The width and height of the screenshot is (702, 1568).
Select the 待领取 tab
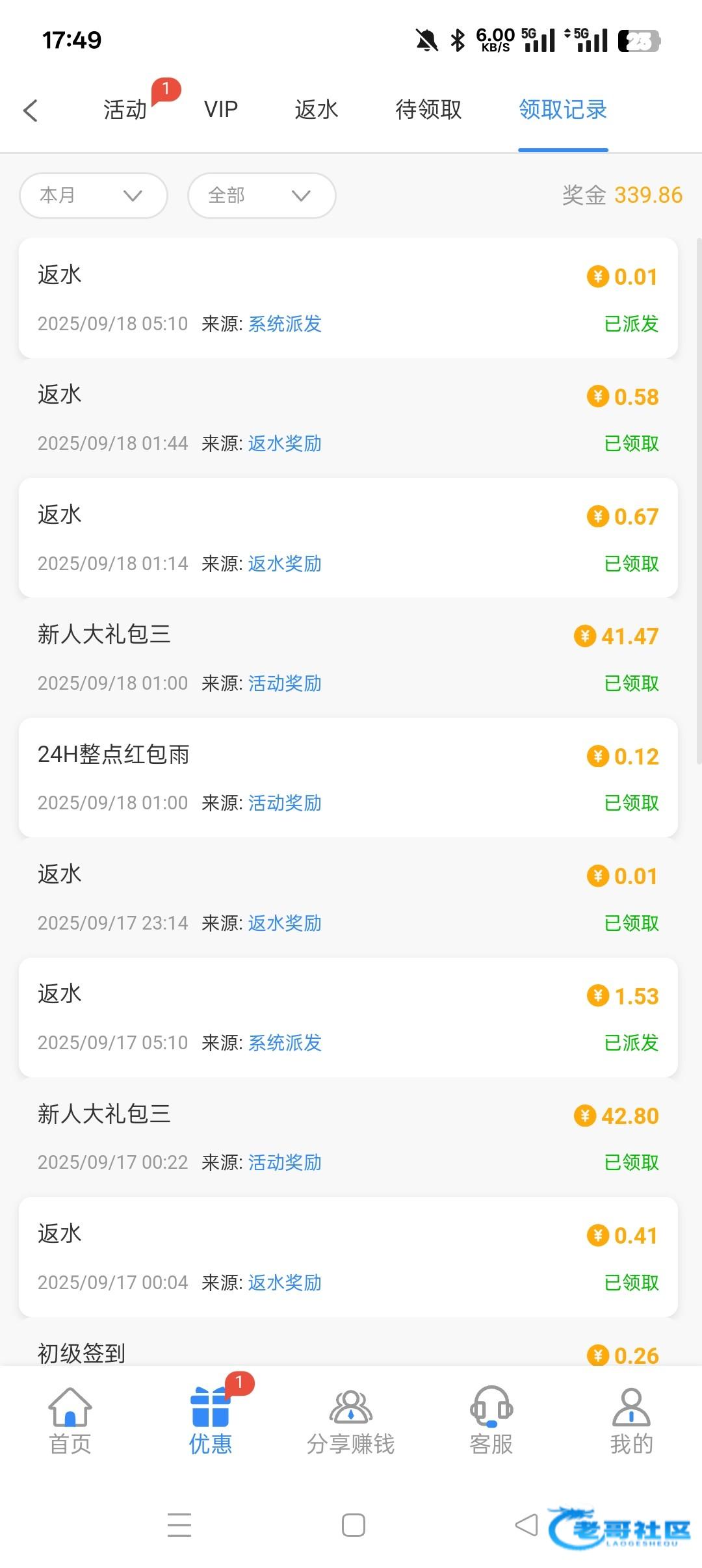428,109
